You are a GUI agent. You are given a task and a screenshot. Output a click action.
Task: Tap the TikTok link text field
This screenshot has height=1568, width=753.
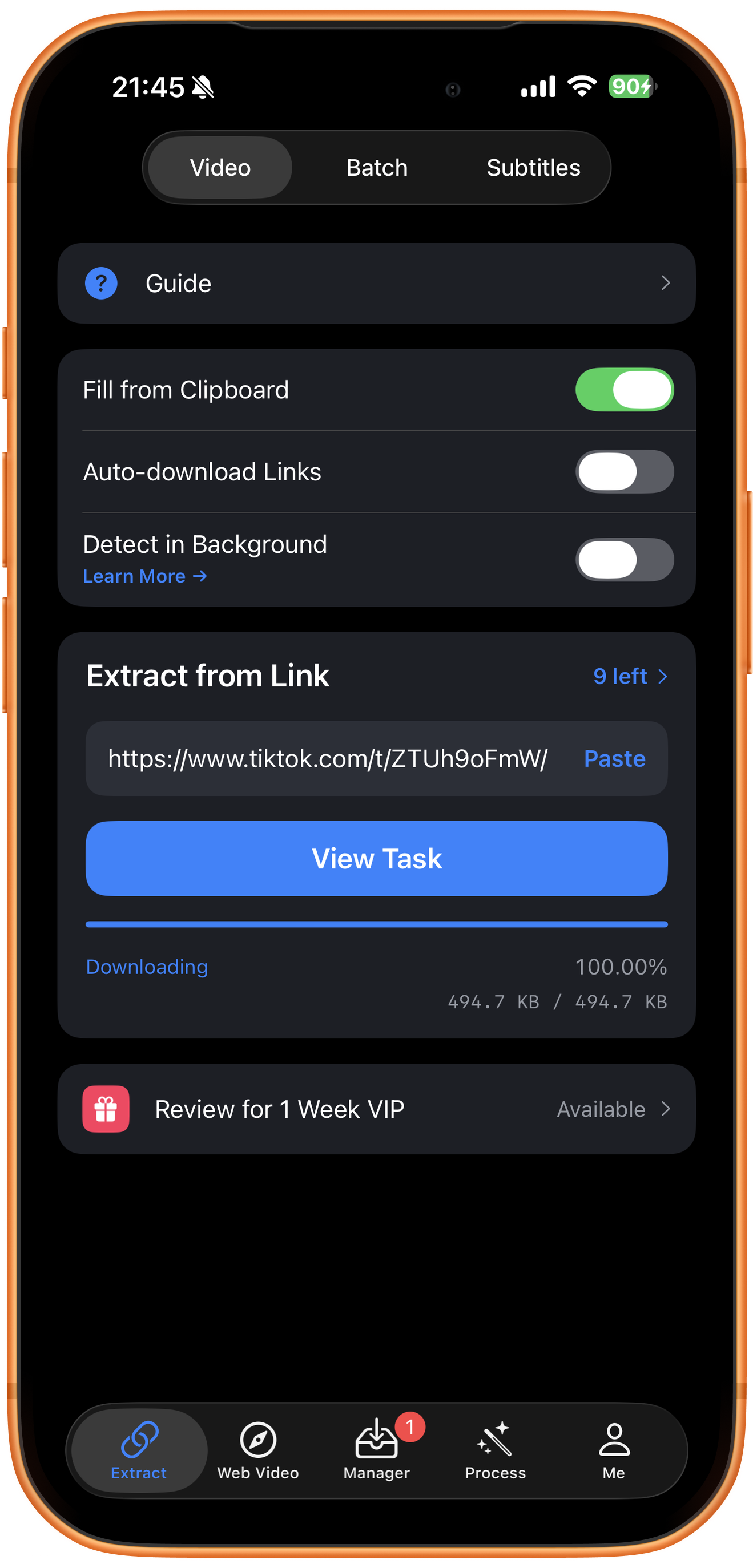coord(328,758)
